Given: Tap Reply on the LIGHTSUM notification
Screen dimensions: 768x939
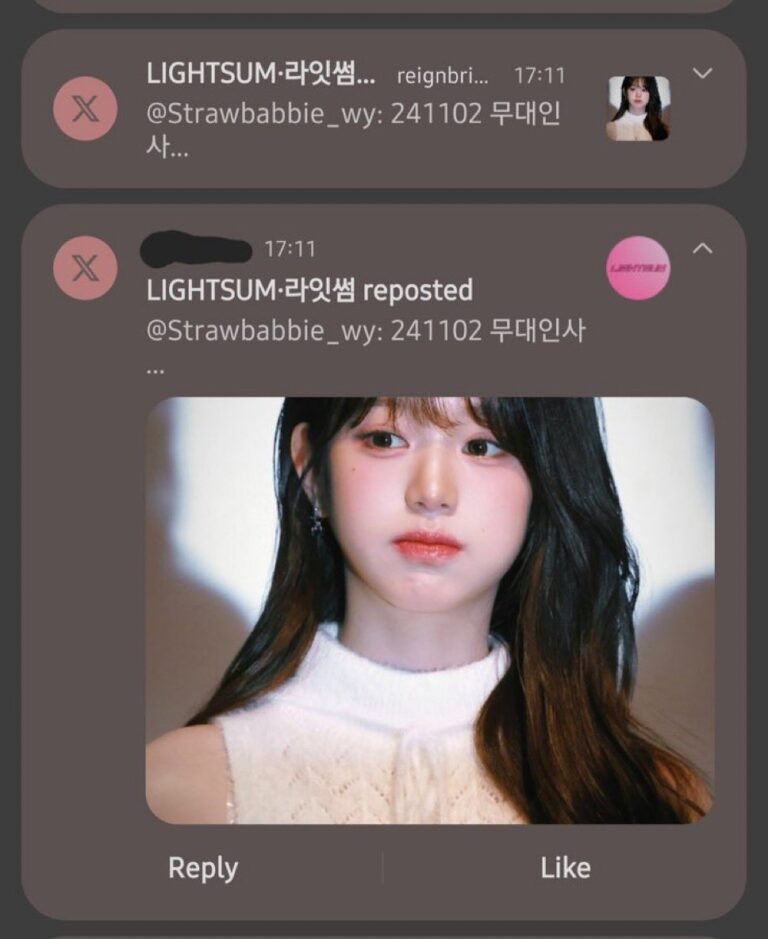Looking at the screenshot, I should coord(202,868).
